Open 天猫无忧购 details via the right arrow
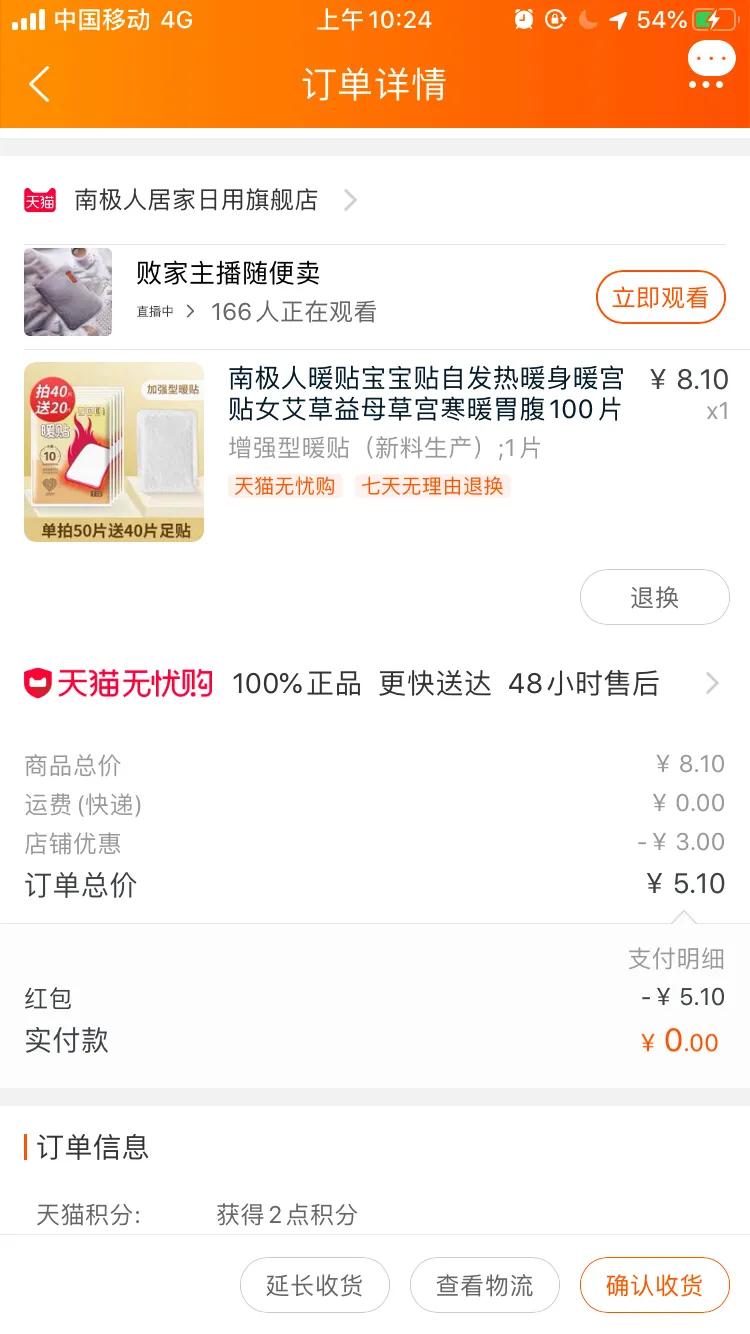750x1334 pixels. 713,684
